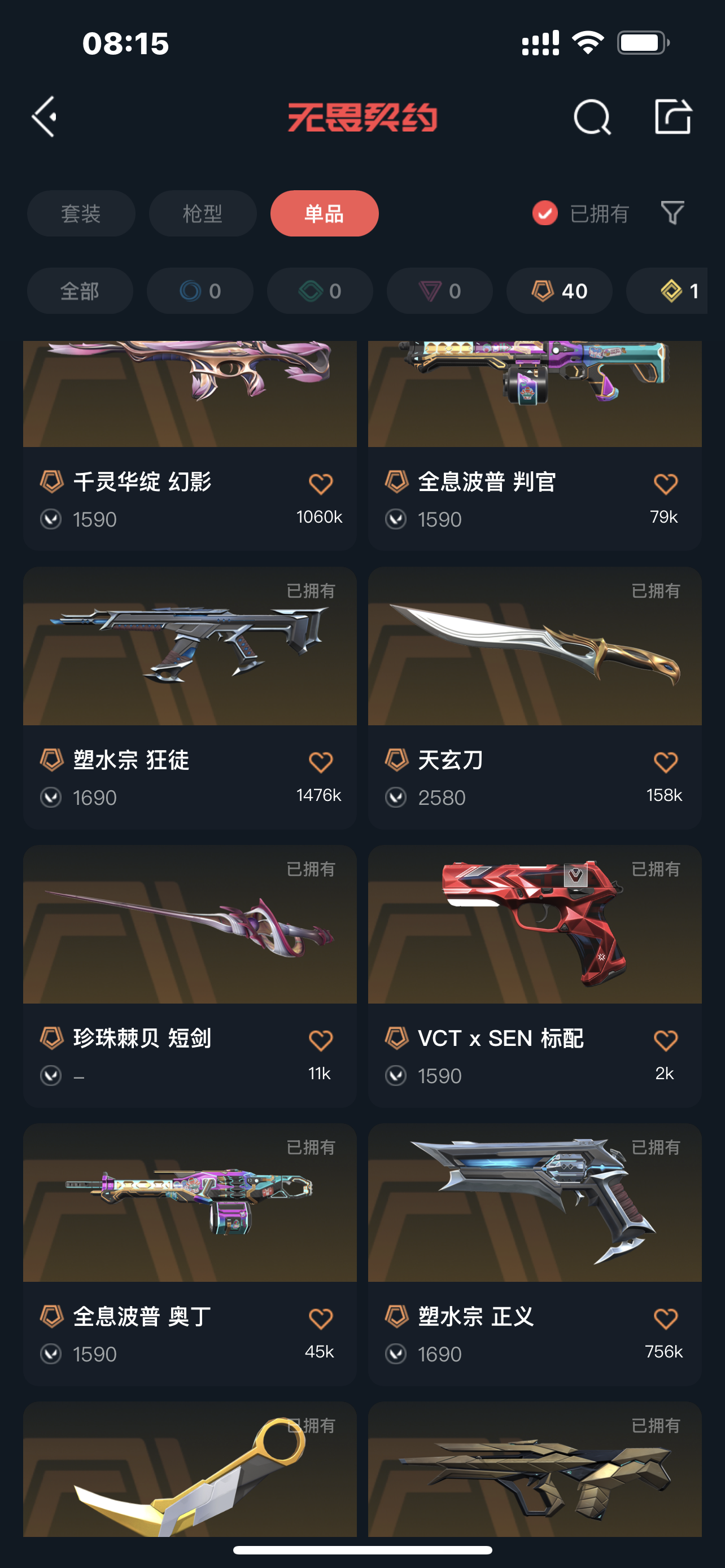Like the VCT x SEN 标配 skin

tap(665, 1040)
